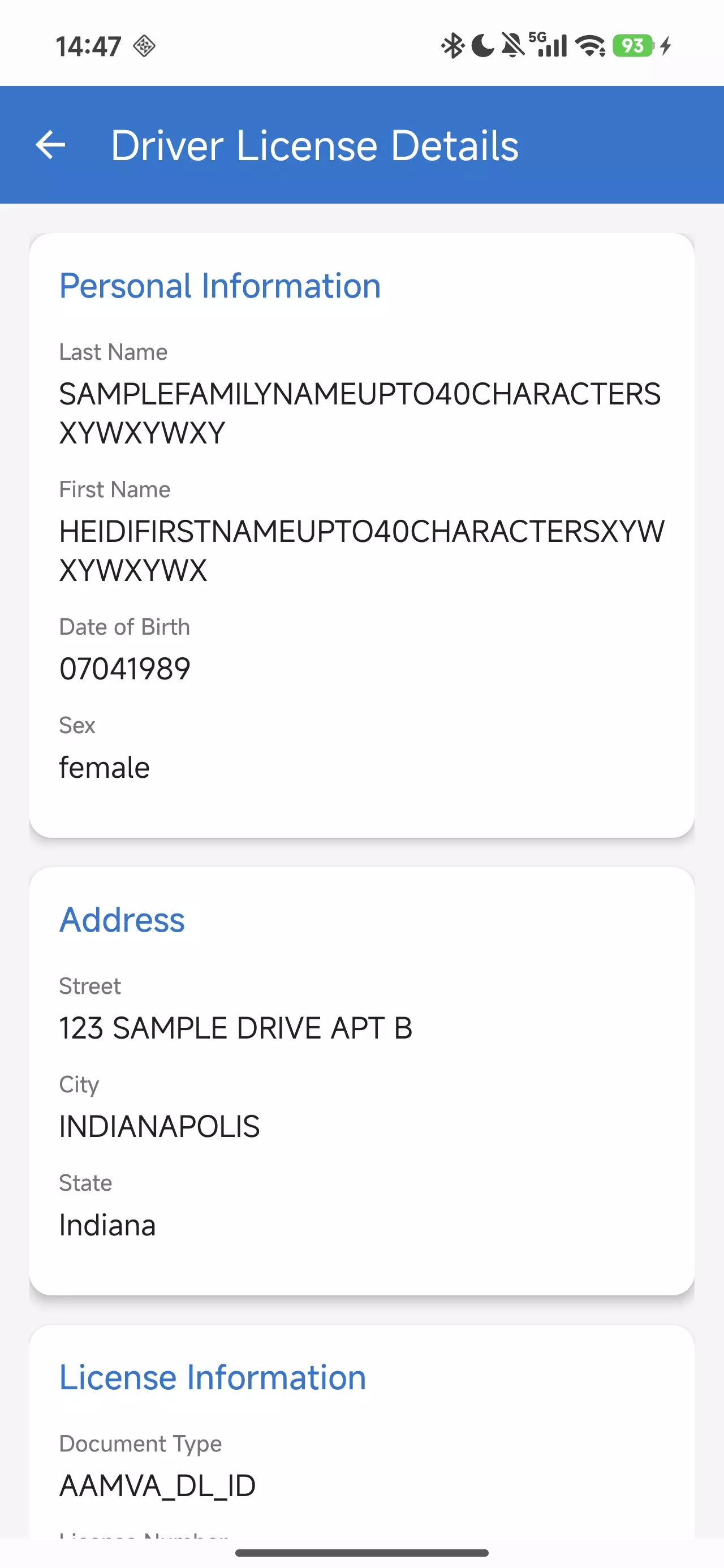Select the License Information section header
Screen dimensions: 724x1568
213,1377
